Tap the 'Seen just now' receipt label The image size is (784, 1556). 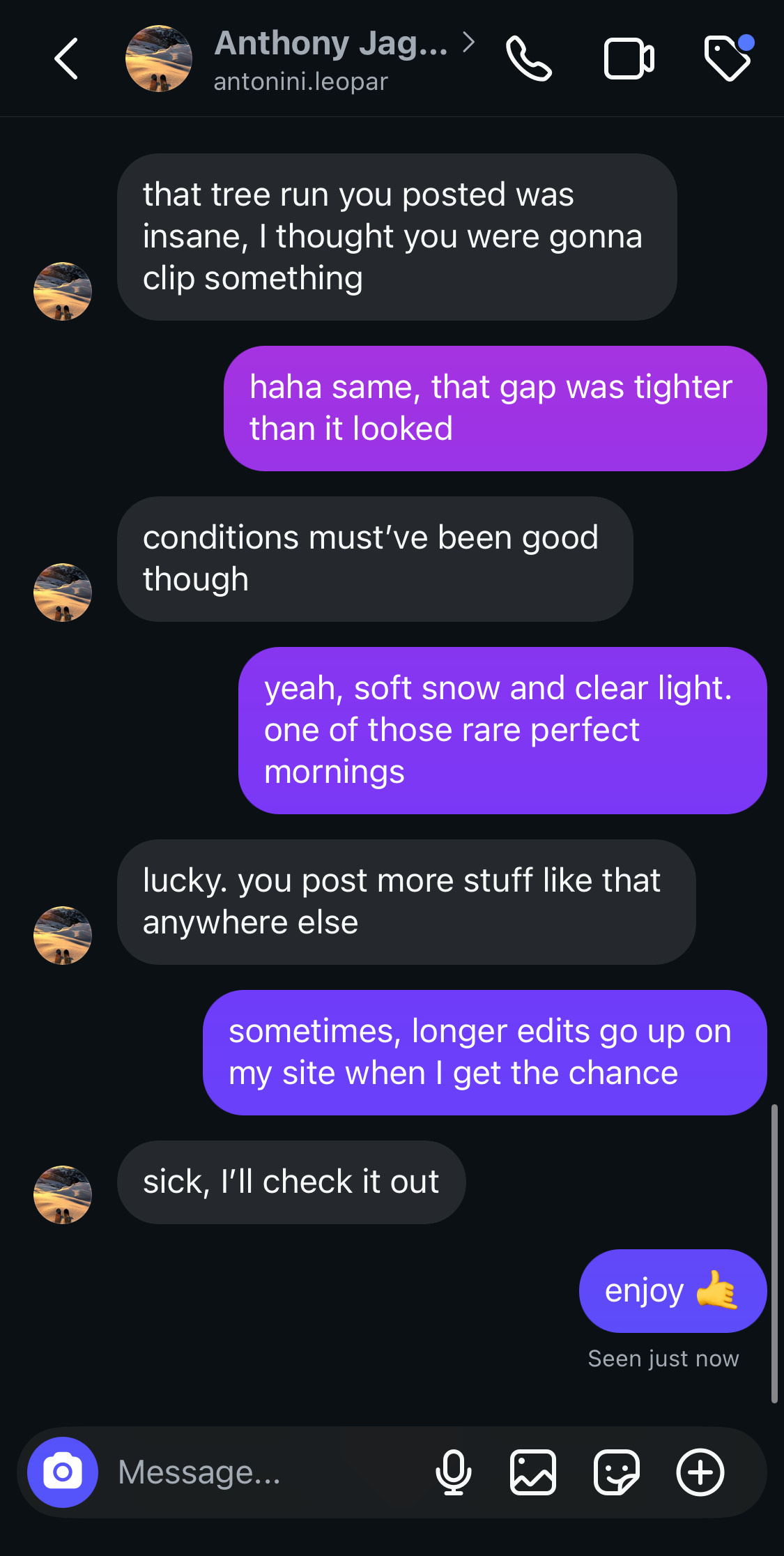pos(663,1358)
